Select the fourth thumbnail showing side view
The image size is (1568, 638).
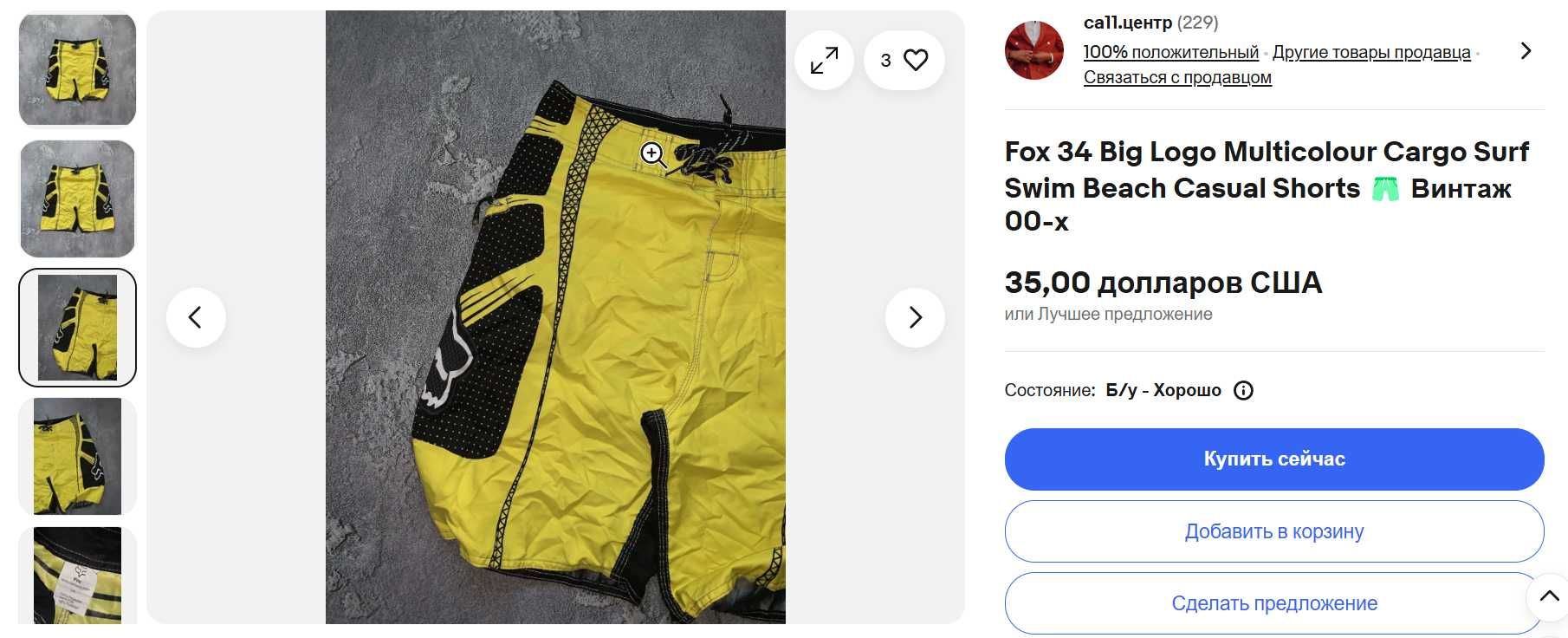tap(78, 456)
